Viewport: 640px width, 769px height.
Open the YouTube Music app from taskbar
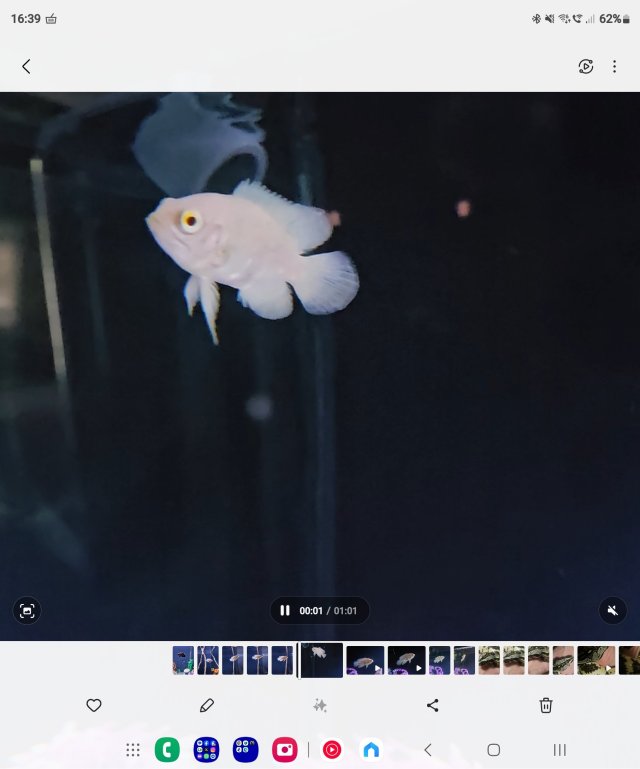click(332, 750)
